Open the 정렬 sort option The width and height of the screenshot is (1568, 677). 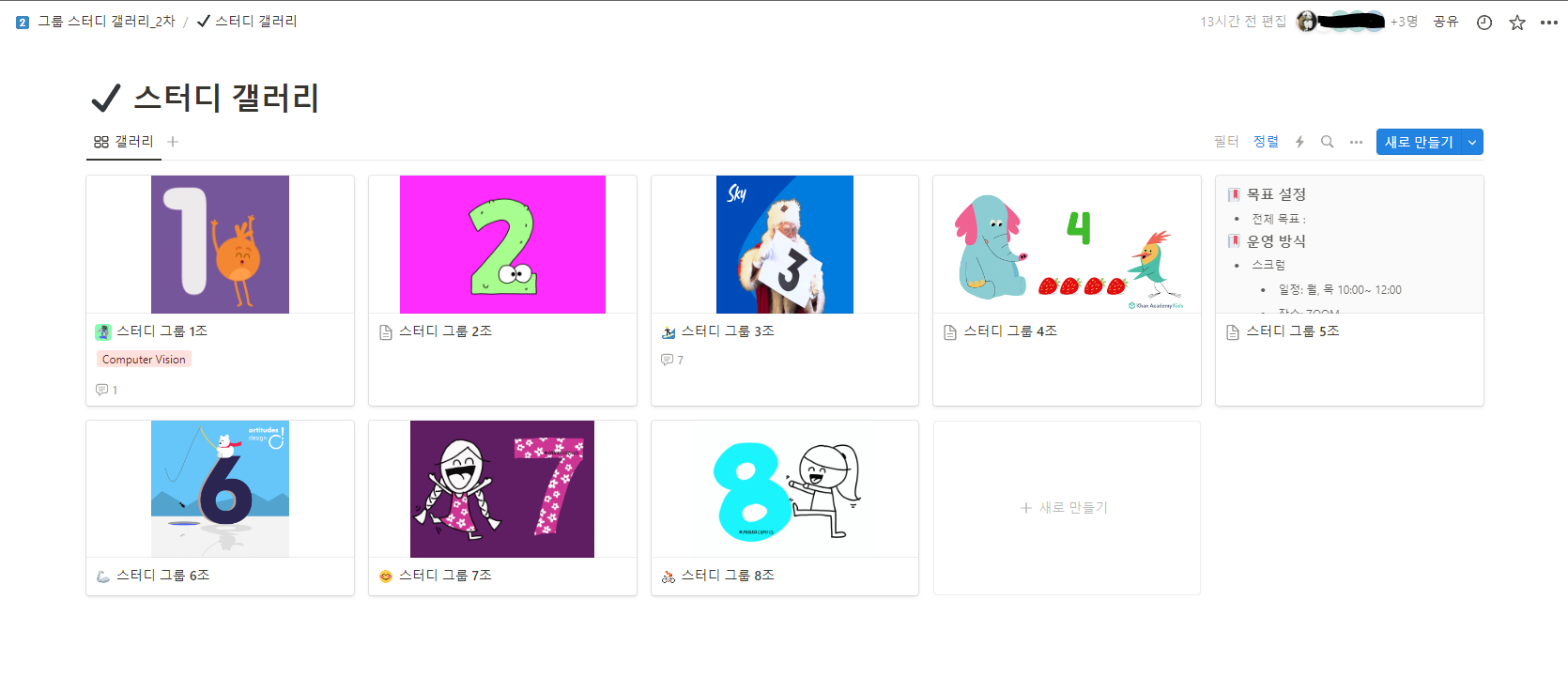pos(1266,142)
